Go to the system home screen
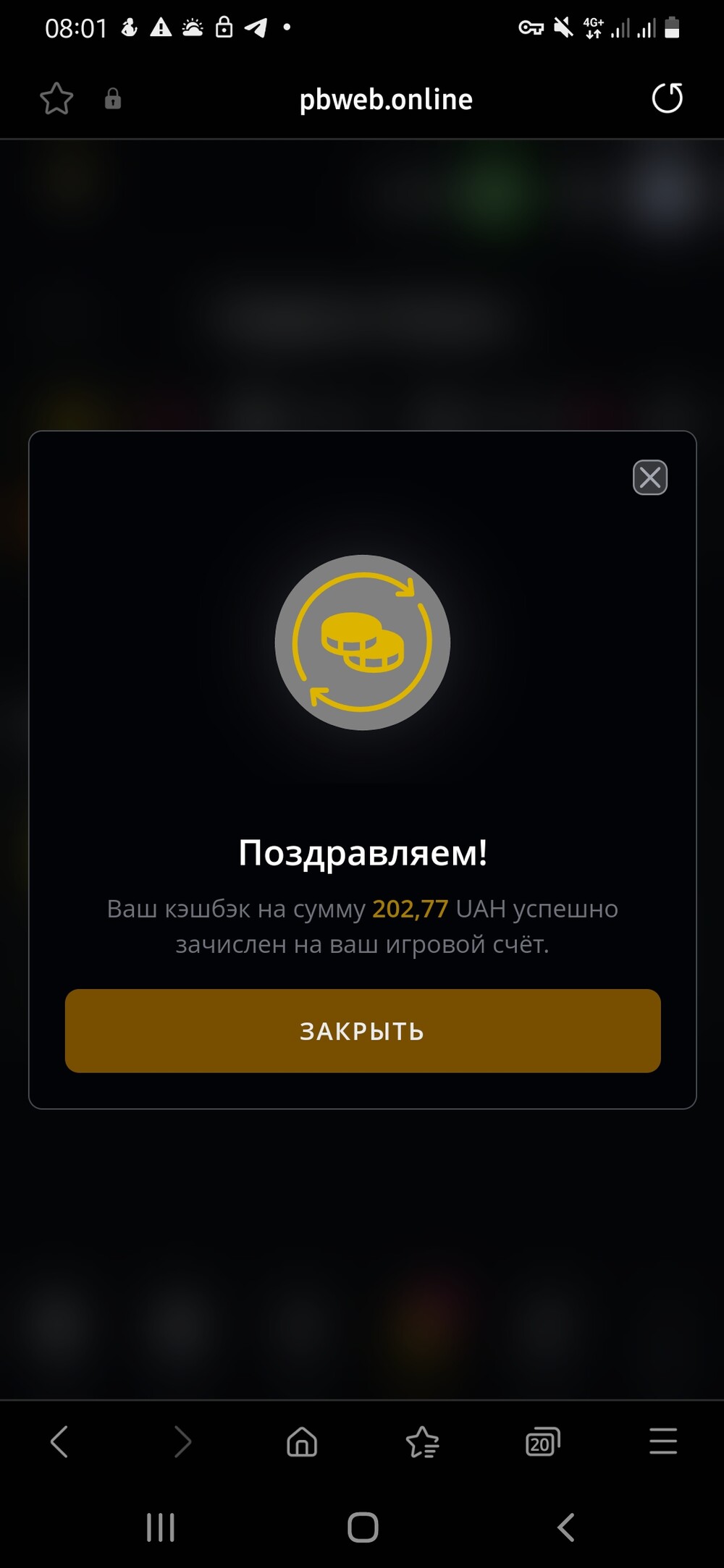The width and height of the screenshot is (724, 1568). 363,1527
